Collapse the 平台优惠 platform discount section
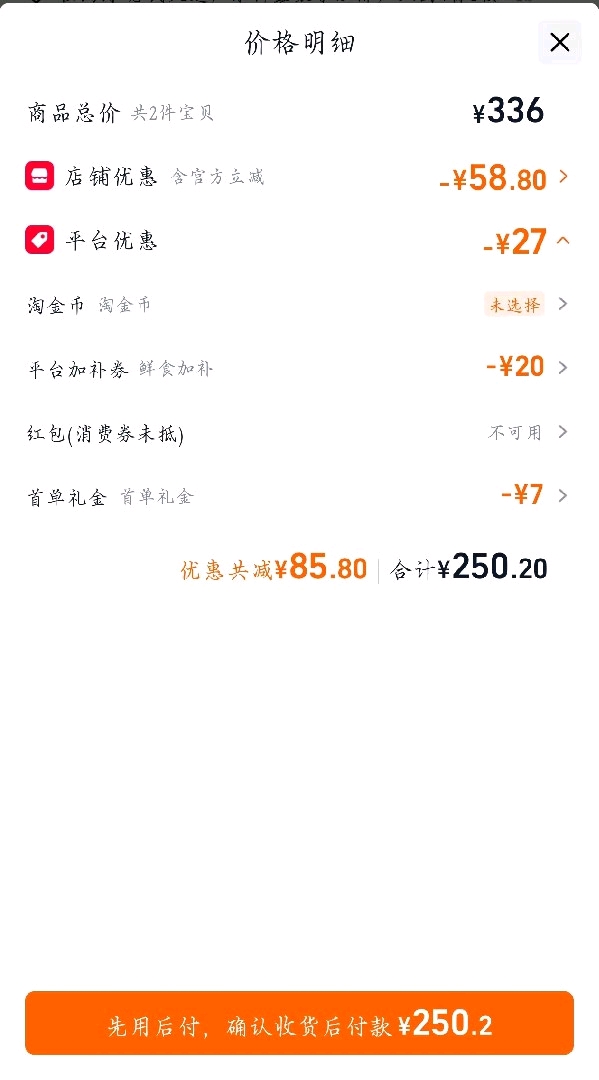This screenshot has height=1080, width=599. tap(299, 241)
